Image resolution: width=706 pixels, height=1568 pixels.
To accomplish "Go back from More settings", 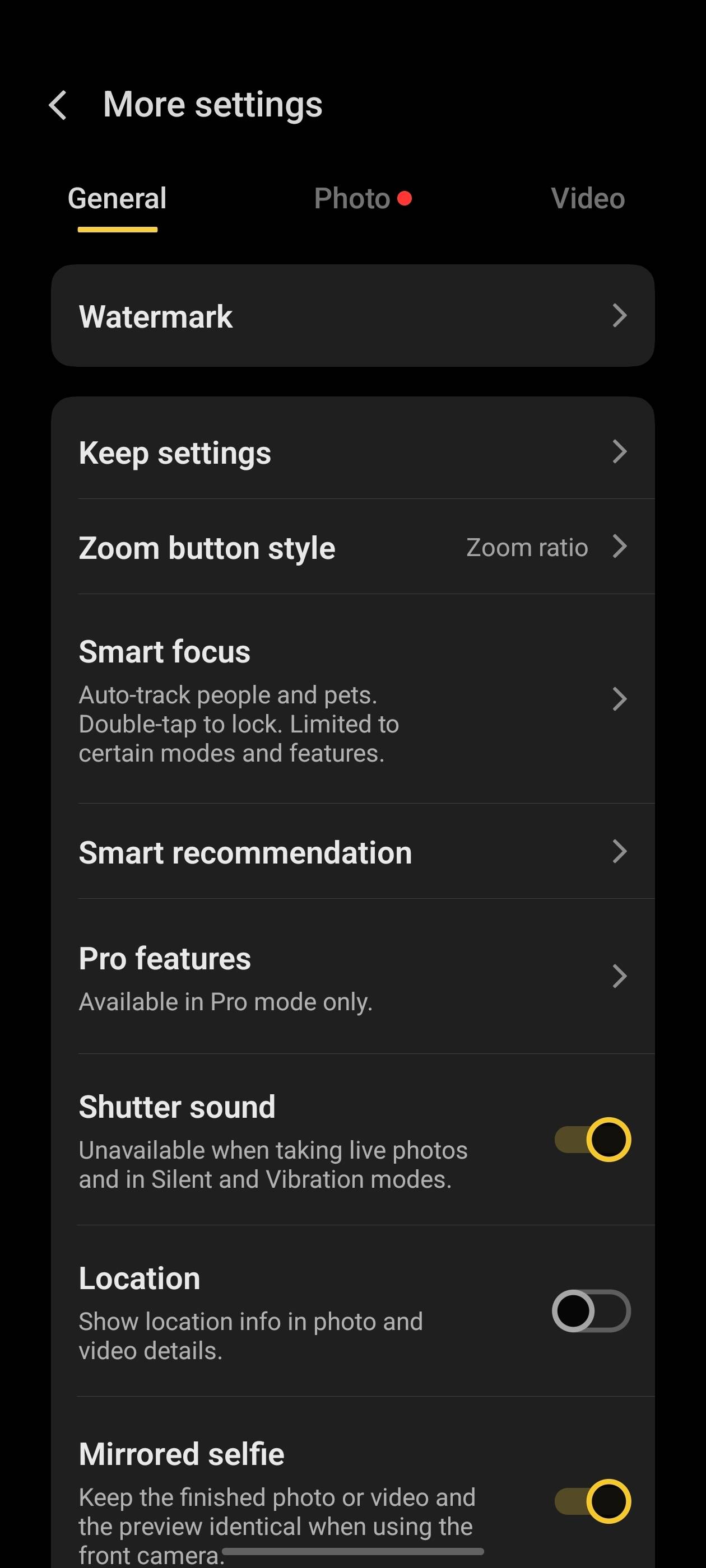I will 58,105.
